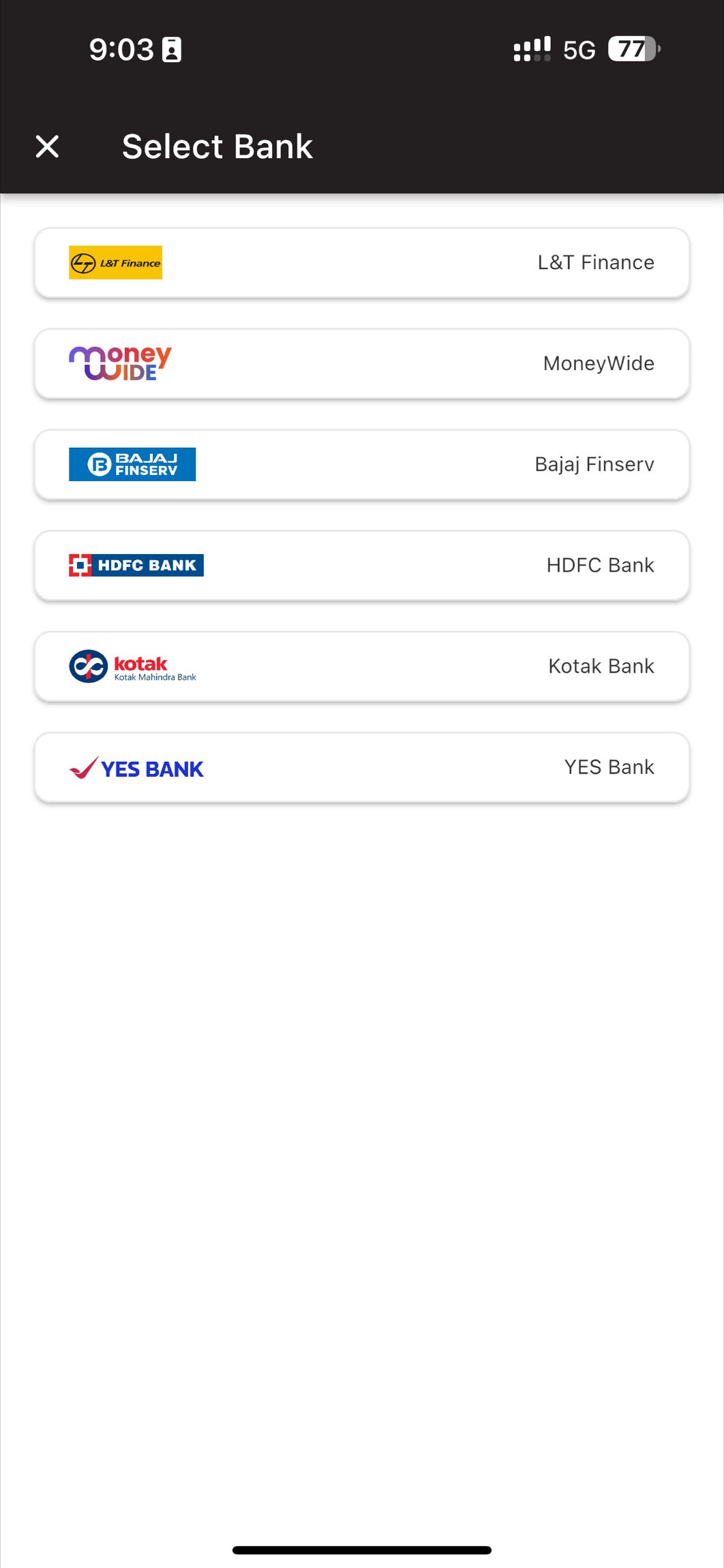Select L&T Finance from the list

361,263
